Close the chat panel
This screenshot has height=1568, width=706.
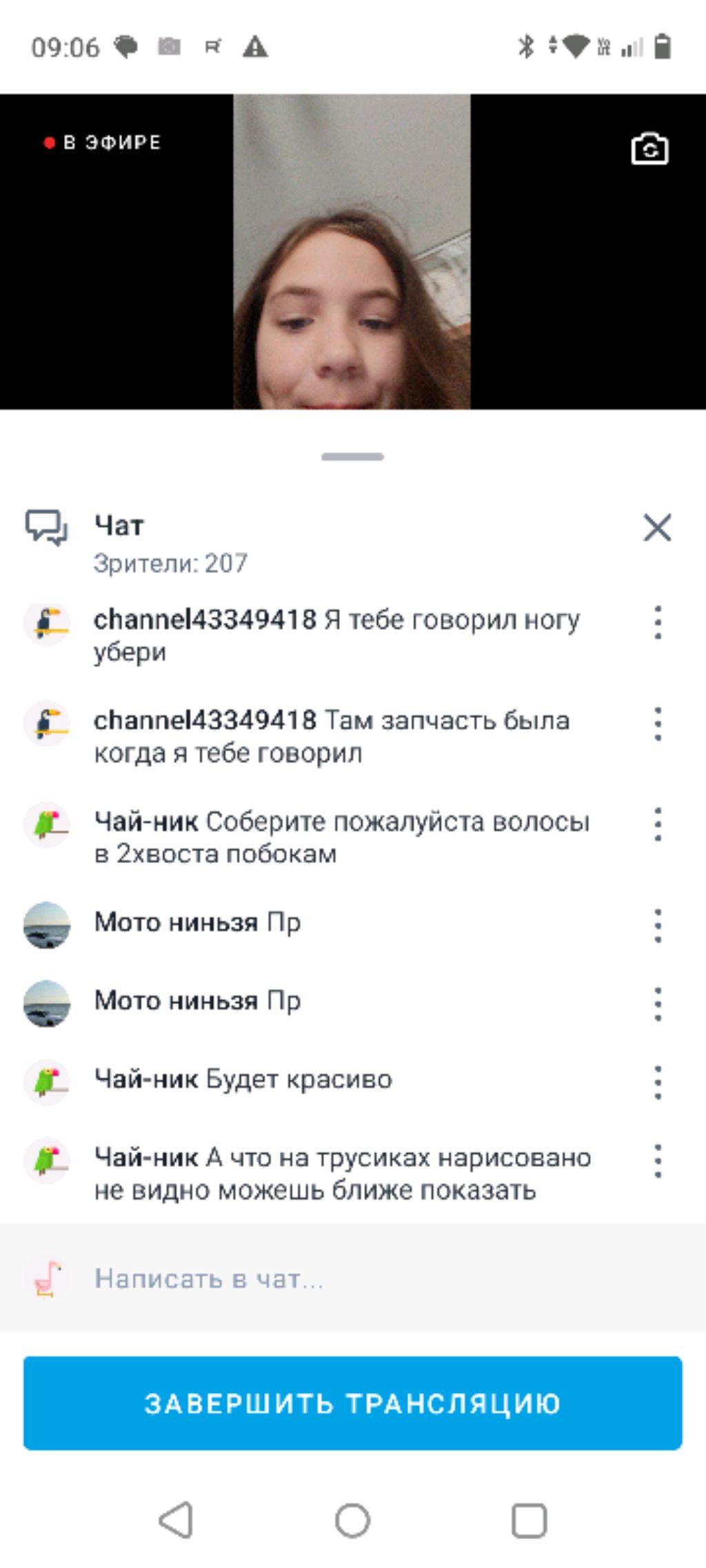point(657,528)
